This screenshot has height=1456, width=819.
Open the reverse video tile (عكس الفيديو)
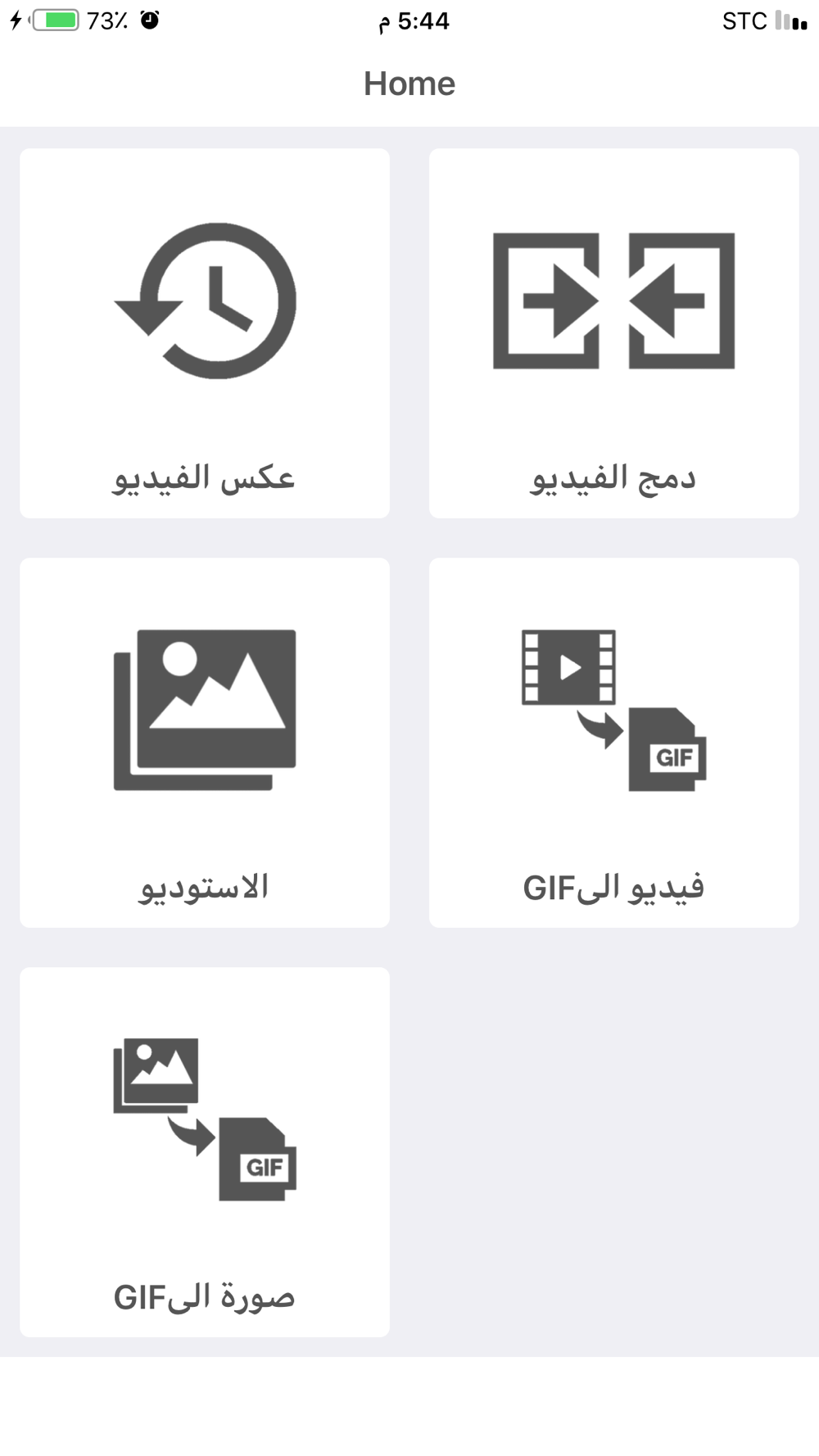tap(205, 333)
